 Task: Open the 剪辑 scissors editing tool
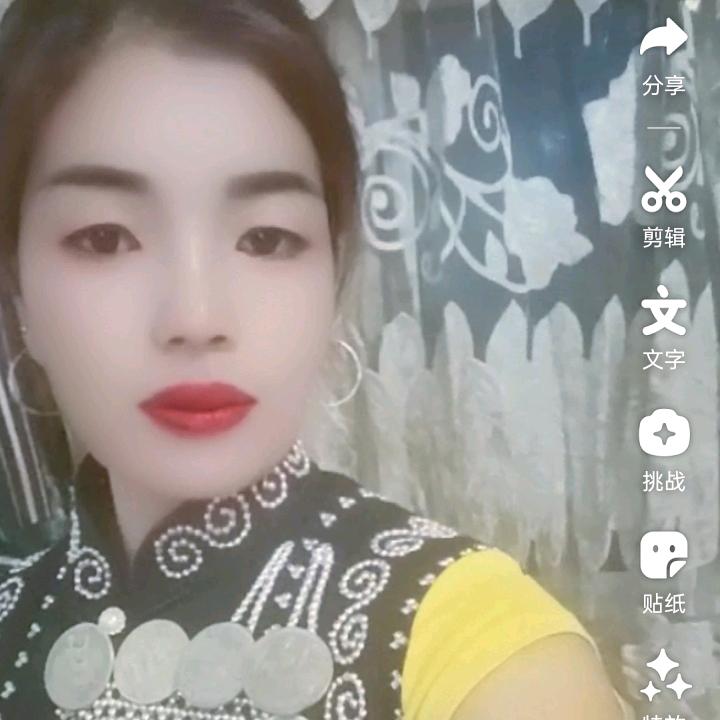pyautogui.click(x=664, y=189)
